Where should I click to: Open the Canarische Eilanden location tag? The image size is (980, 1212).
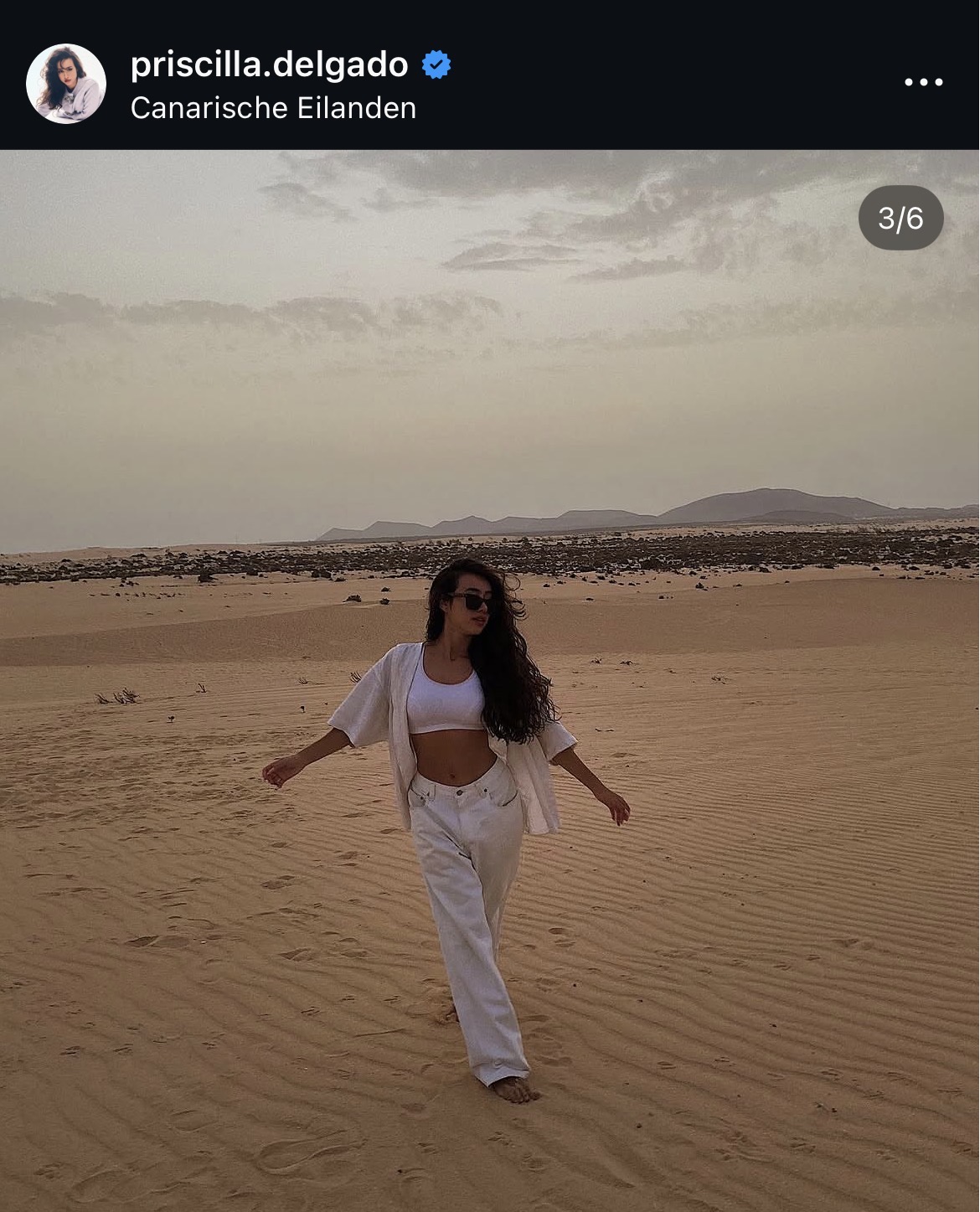[x=273, y=108]
